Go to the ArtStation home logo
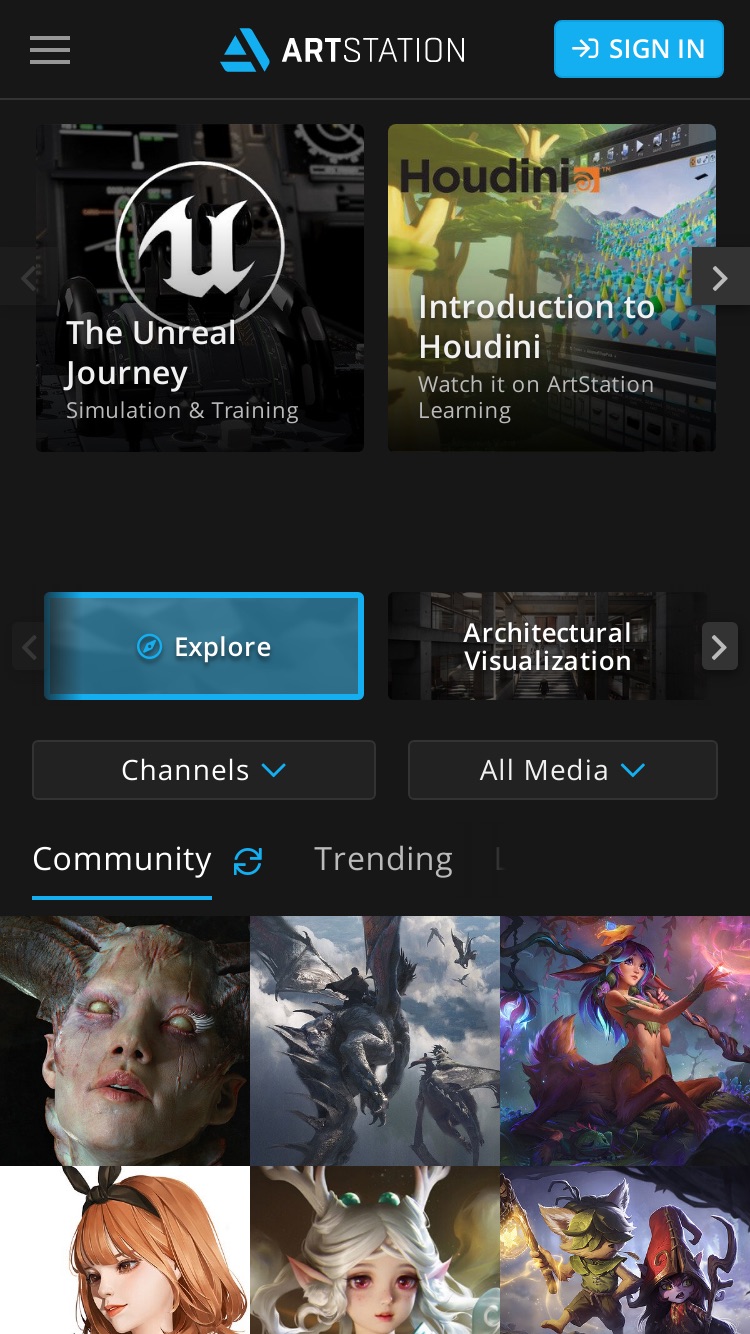Image resolution: width=750 pixels, height=1334 pixels. coord(343,49)
